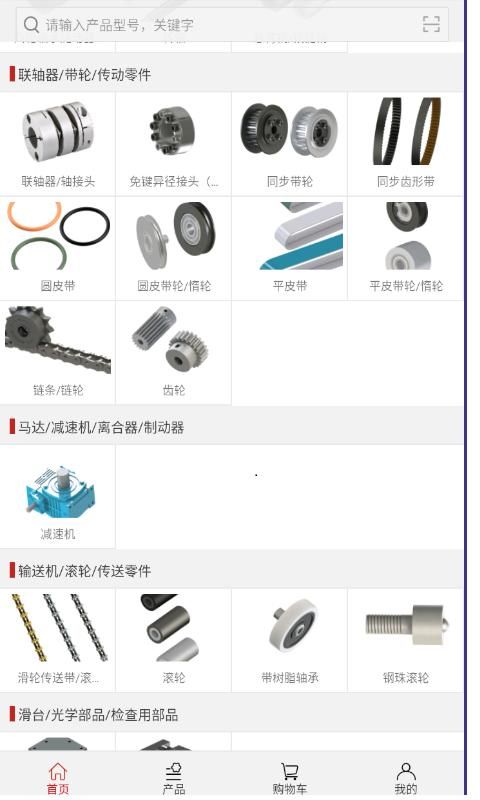This screenshot has width=480, height=800.
Task: View the 钢珠滚轮 category
Action: (x=406, y=640)
